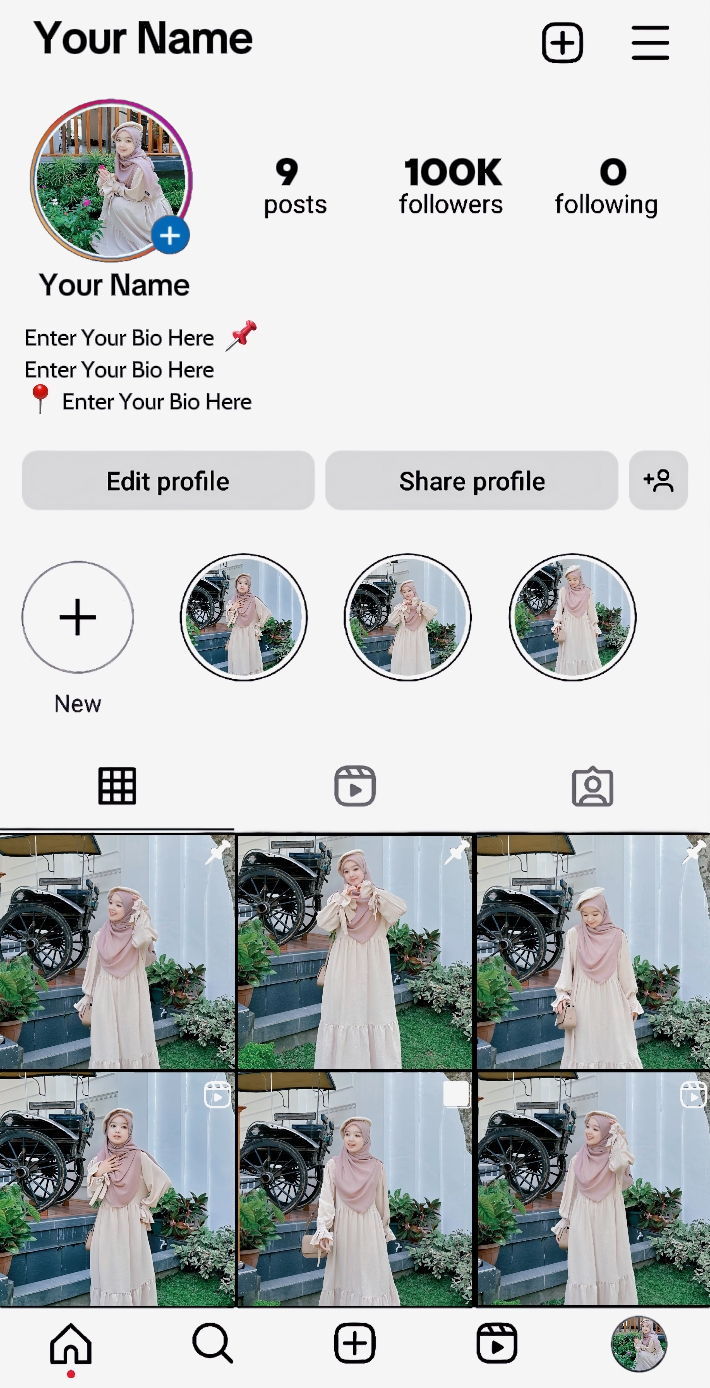The height and width of the screenshot is (1388, 710).
Task: Open the first pinned post in the grid
Action: point(117,952)
